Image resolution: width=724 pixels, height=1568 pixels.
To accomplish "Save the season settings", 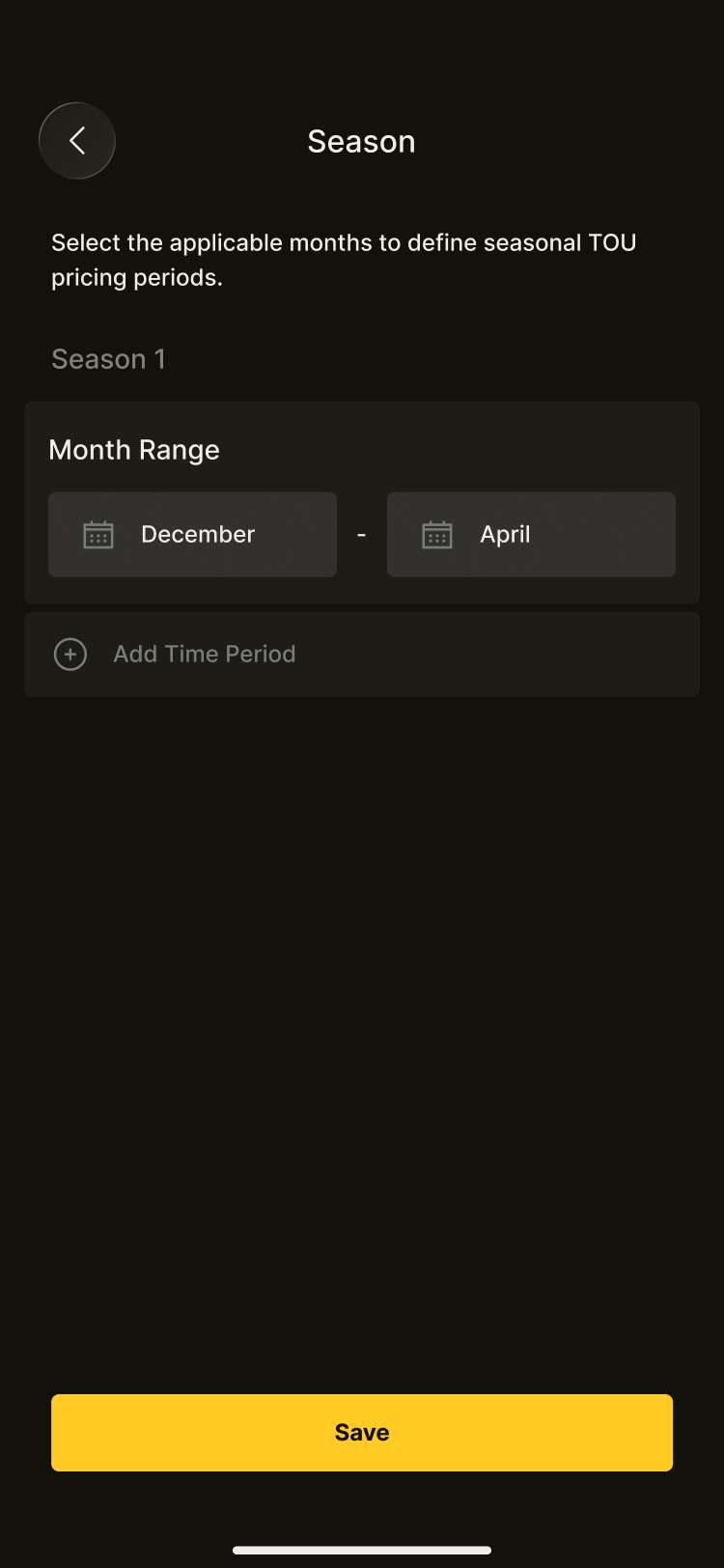I will click(x=361, y=1432).
